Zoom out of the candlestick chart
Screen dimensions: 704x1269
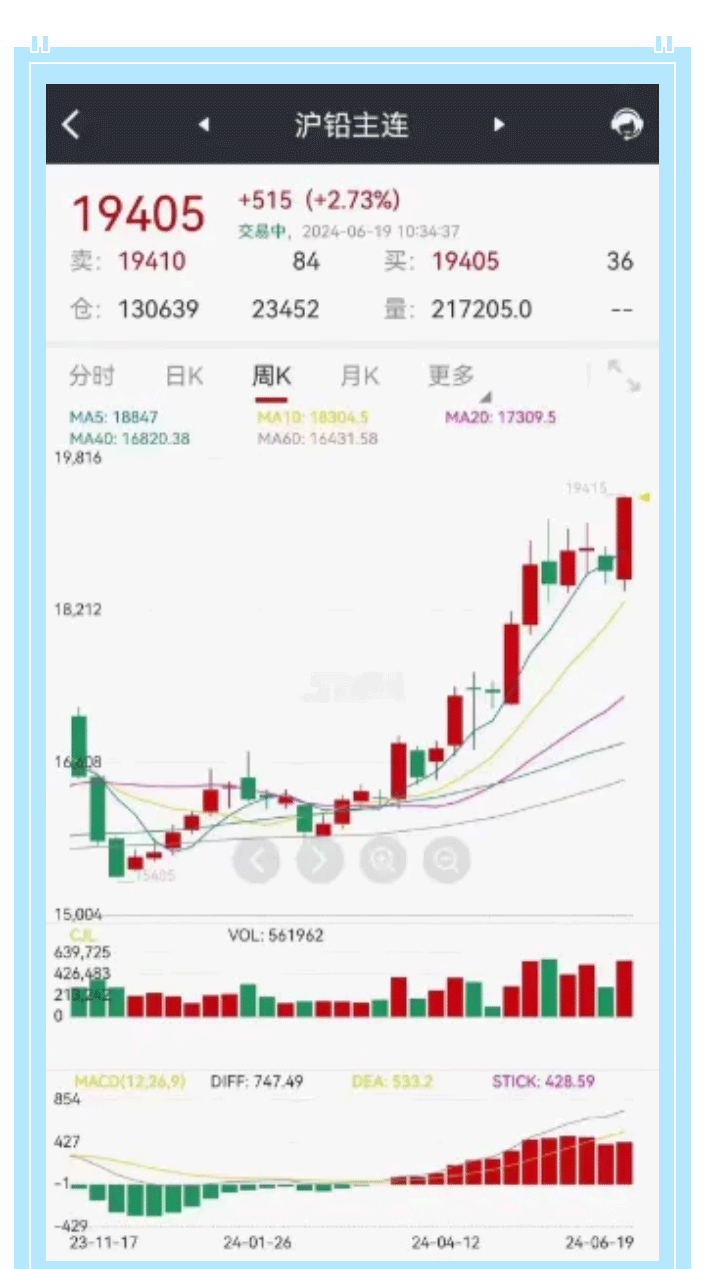[446, 860]
